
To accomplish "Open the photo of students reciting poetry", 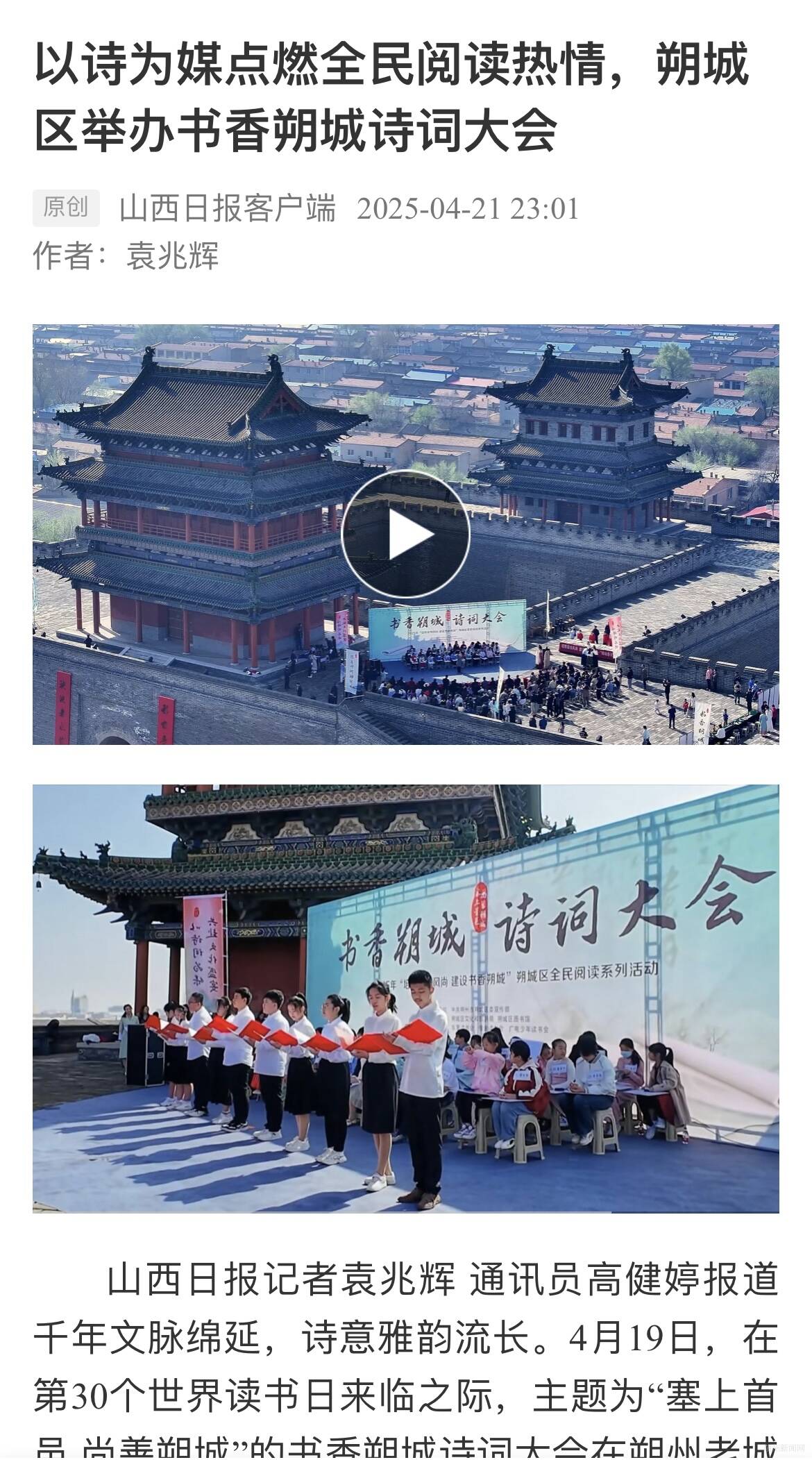I will coord(405,998).
